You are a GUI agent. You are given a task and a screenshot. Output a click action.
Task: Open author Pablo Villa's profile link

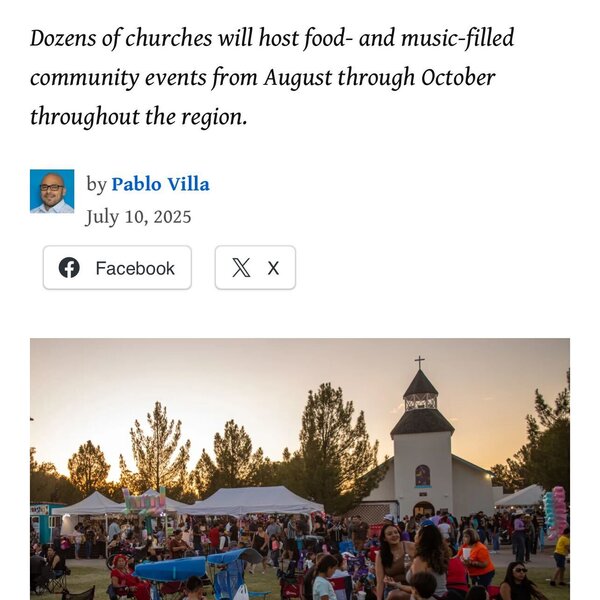[x=160, y=185]
